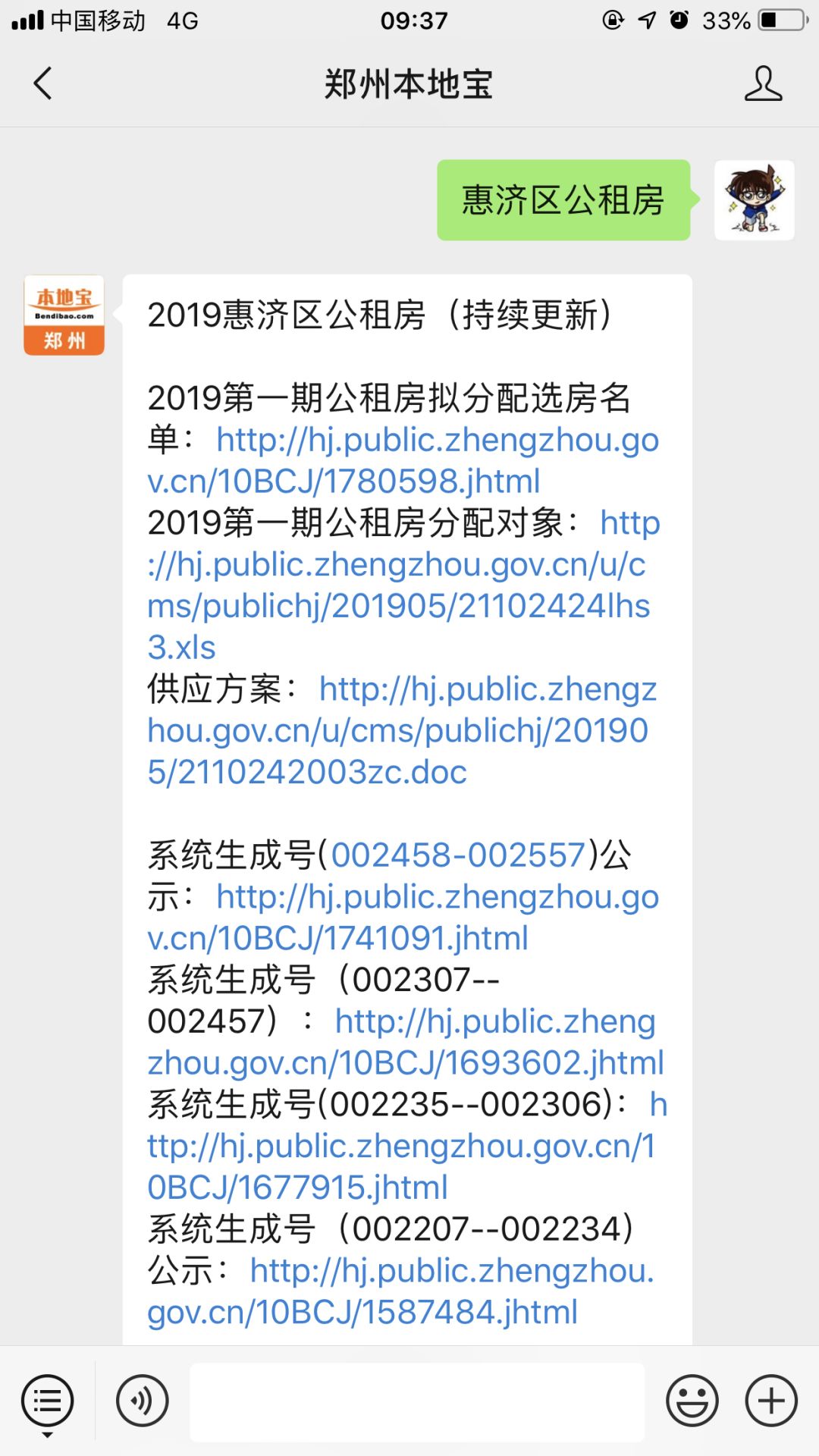Screen dimensions: 819x1456
Task: Switch to the custom menu keyboard view
Action: pyautogui.click(x=47, y=1401)
